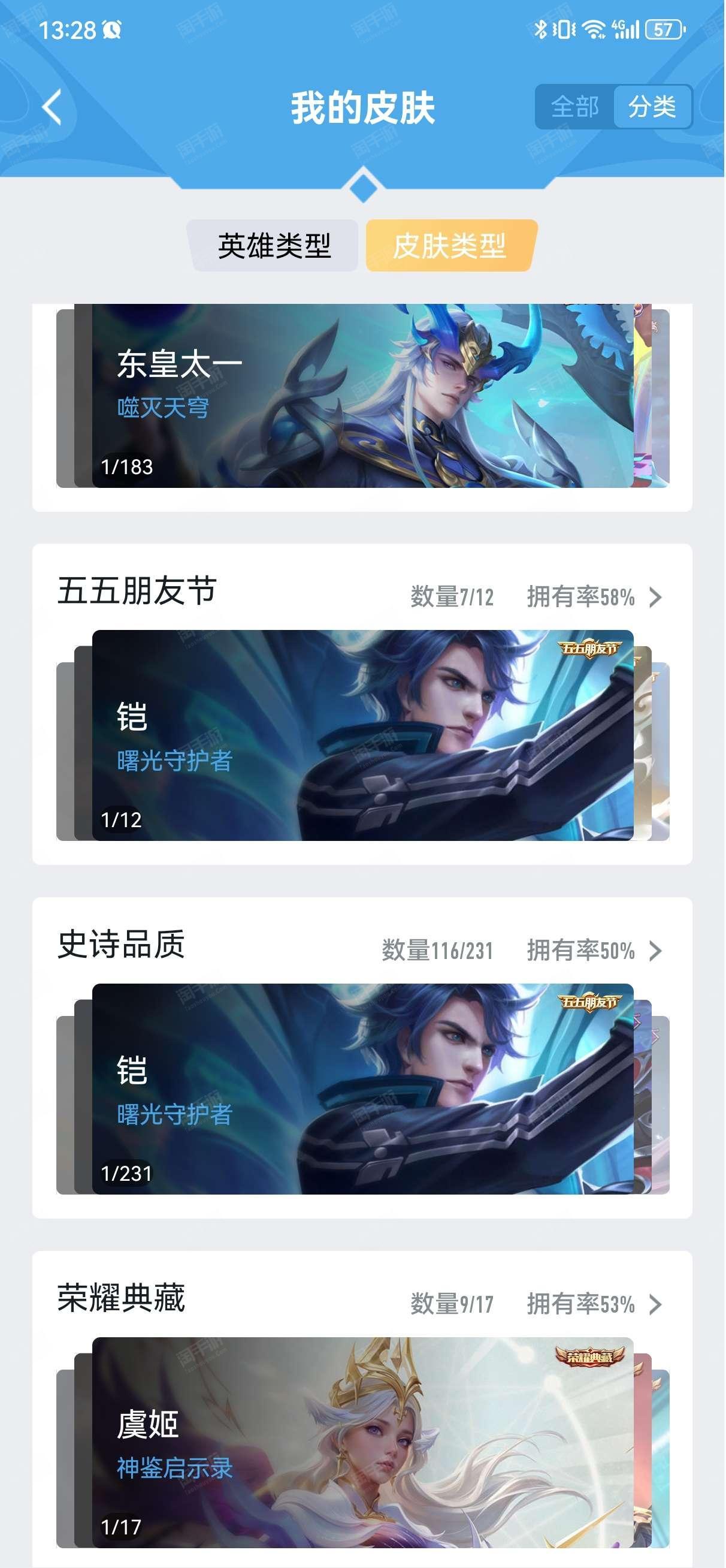Open the 东皇太一 噬灭天穹 skin card
Viewport: 726px width, 1568px height.
tap(362, 396)
